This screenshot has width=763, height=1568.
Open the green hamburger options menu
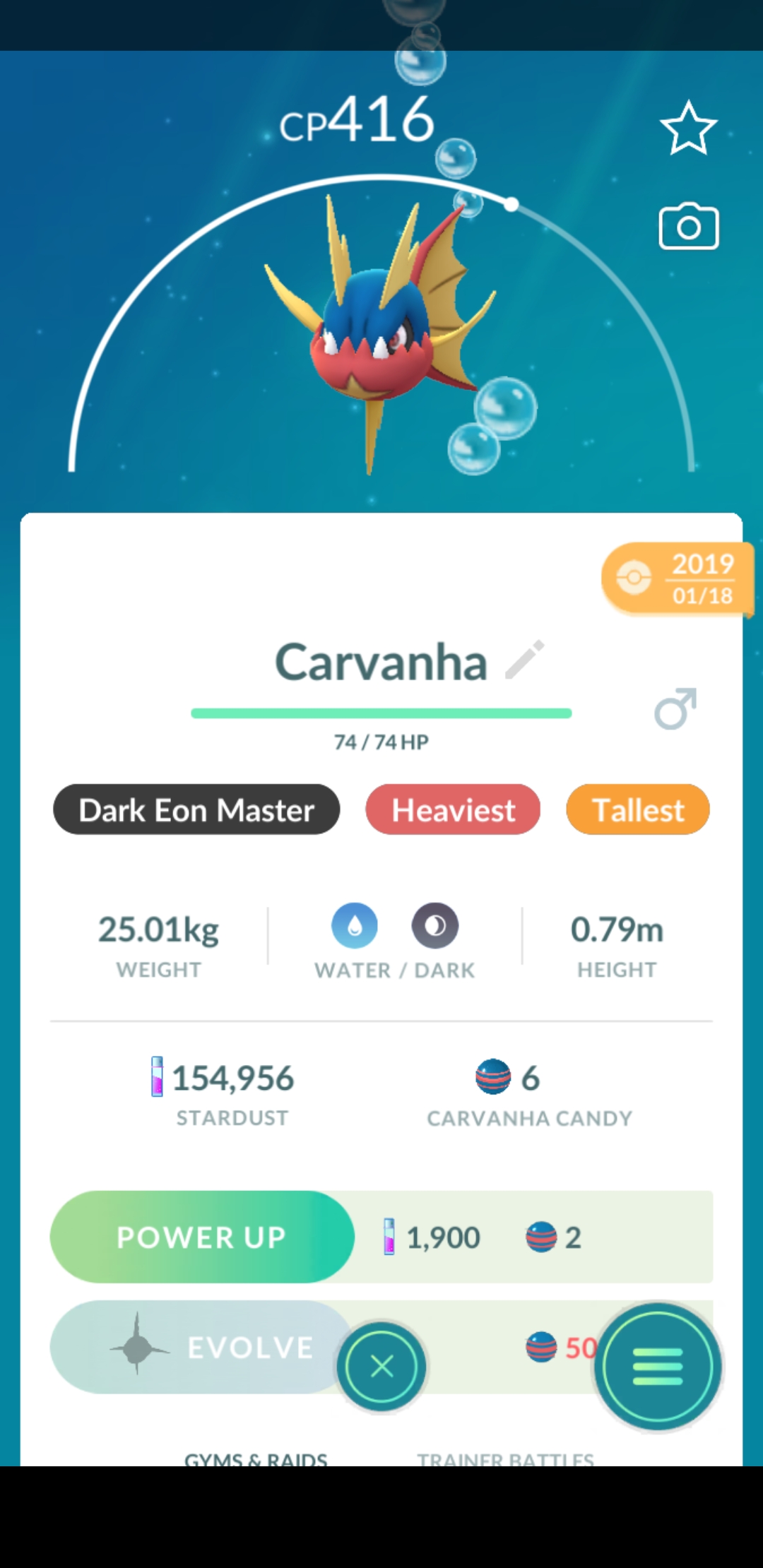658,1366
